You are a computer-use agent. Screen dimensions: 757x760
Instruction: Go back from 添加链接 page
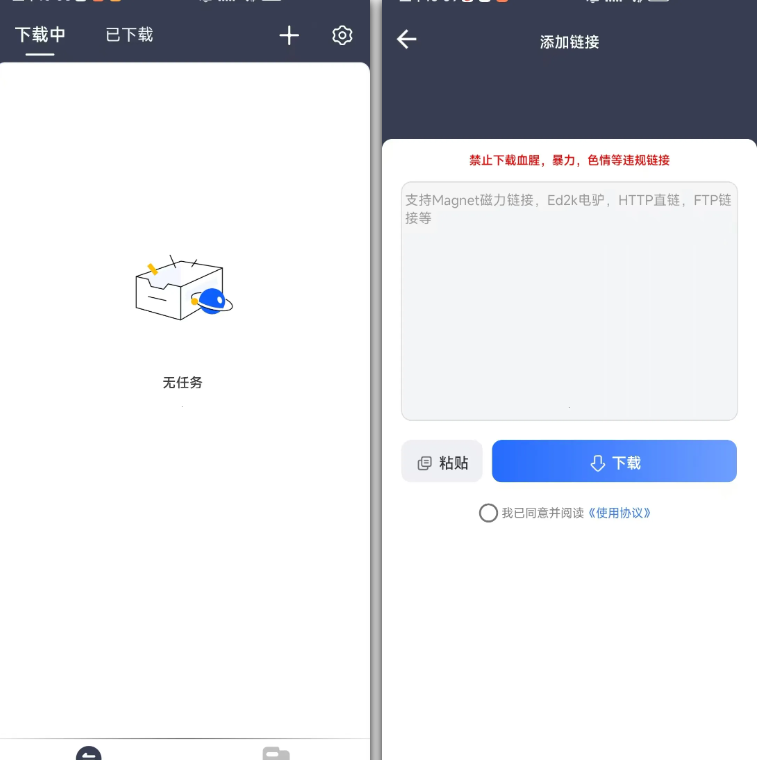coord(406,40)
